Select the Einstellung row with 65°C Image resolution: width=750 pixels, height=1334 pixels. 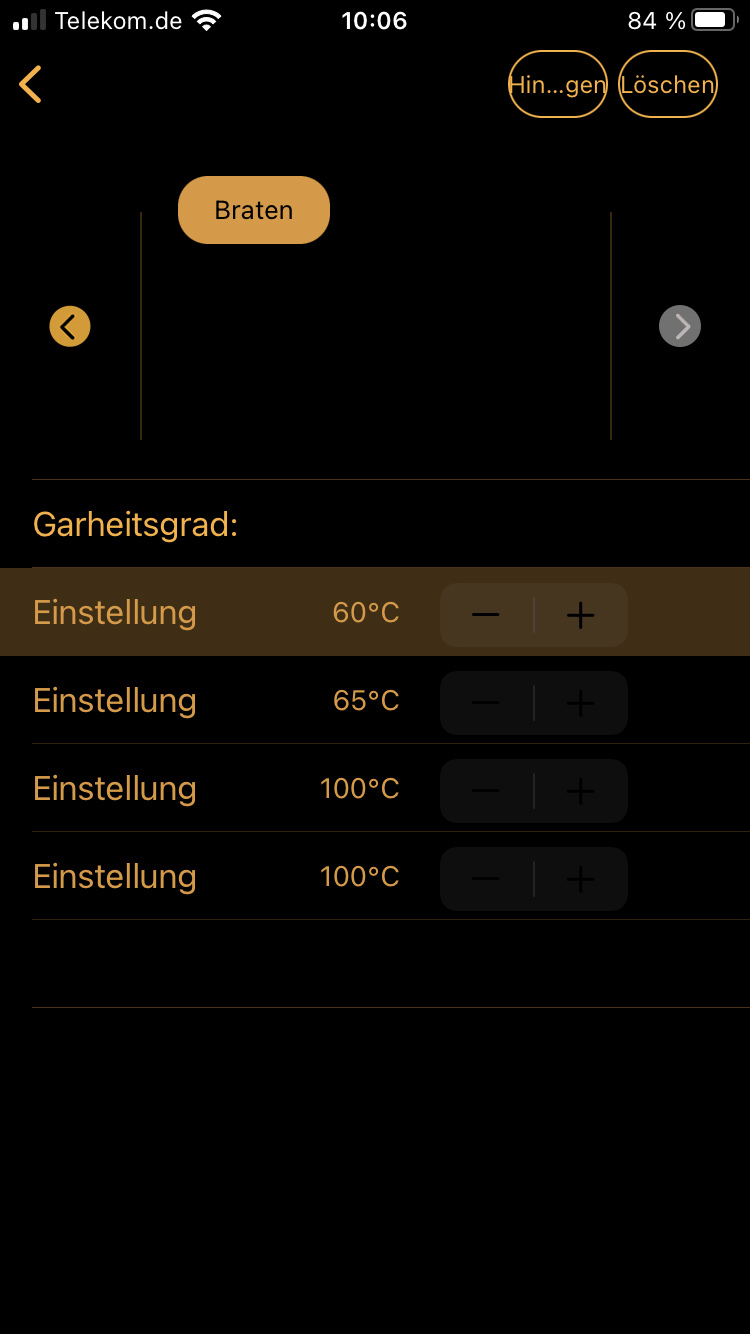tap(200, 701)
